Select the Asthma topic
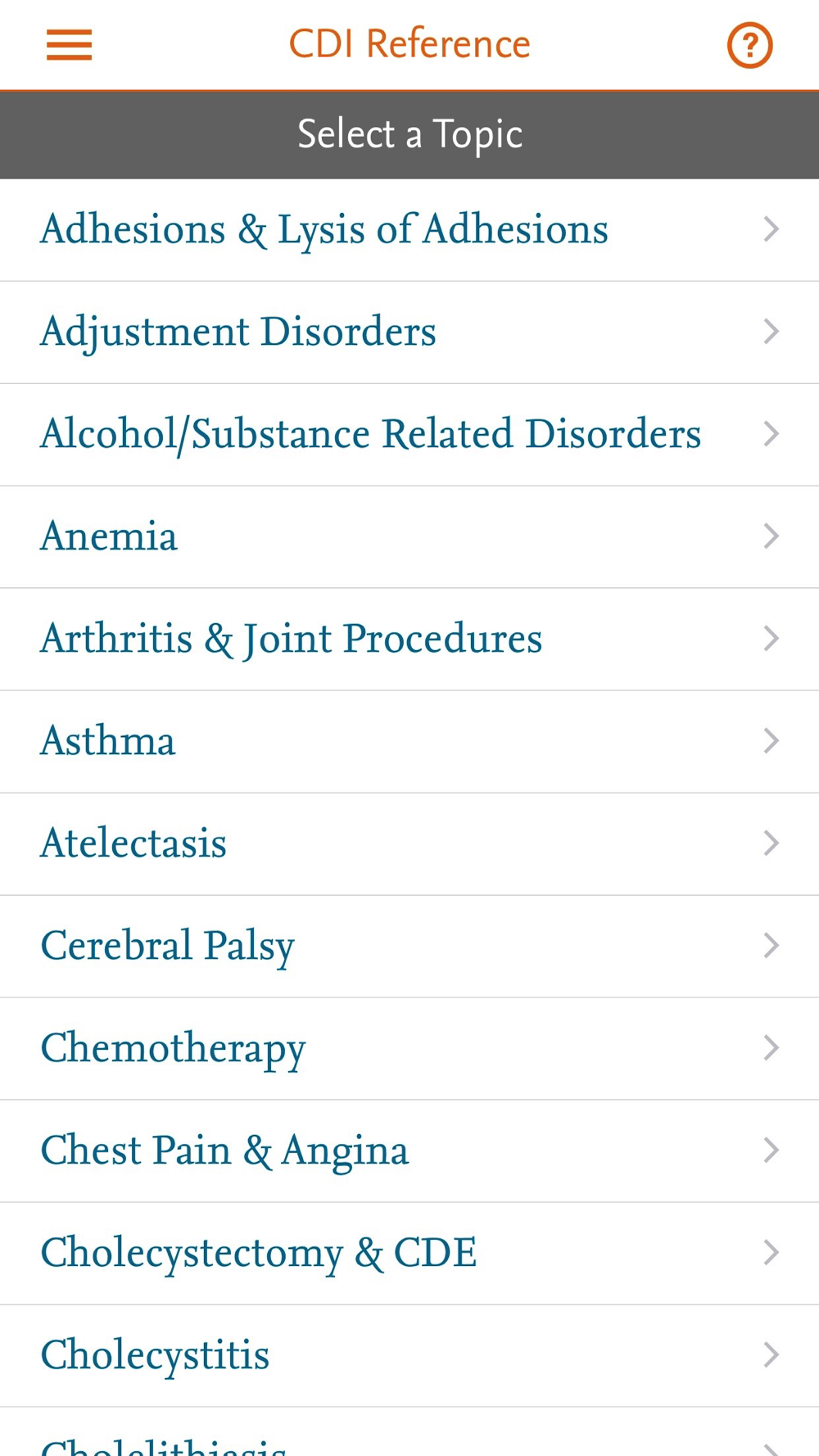 point(409,742)
